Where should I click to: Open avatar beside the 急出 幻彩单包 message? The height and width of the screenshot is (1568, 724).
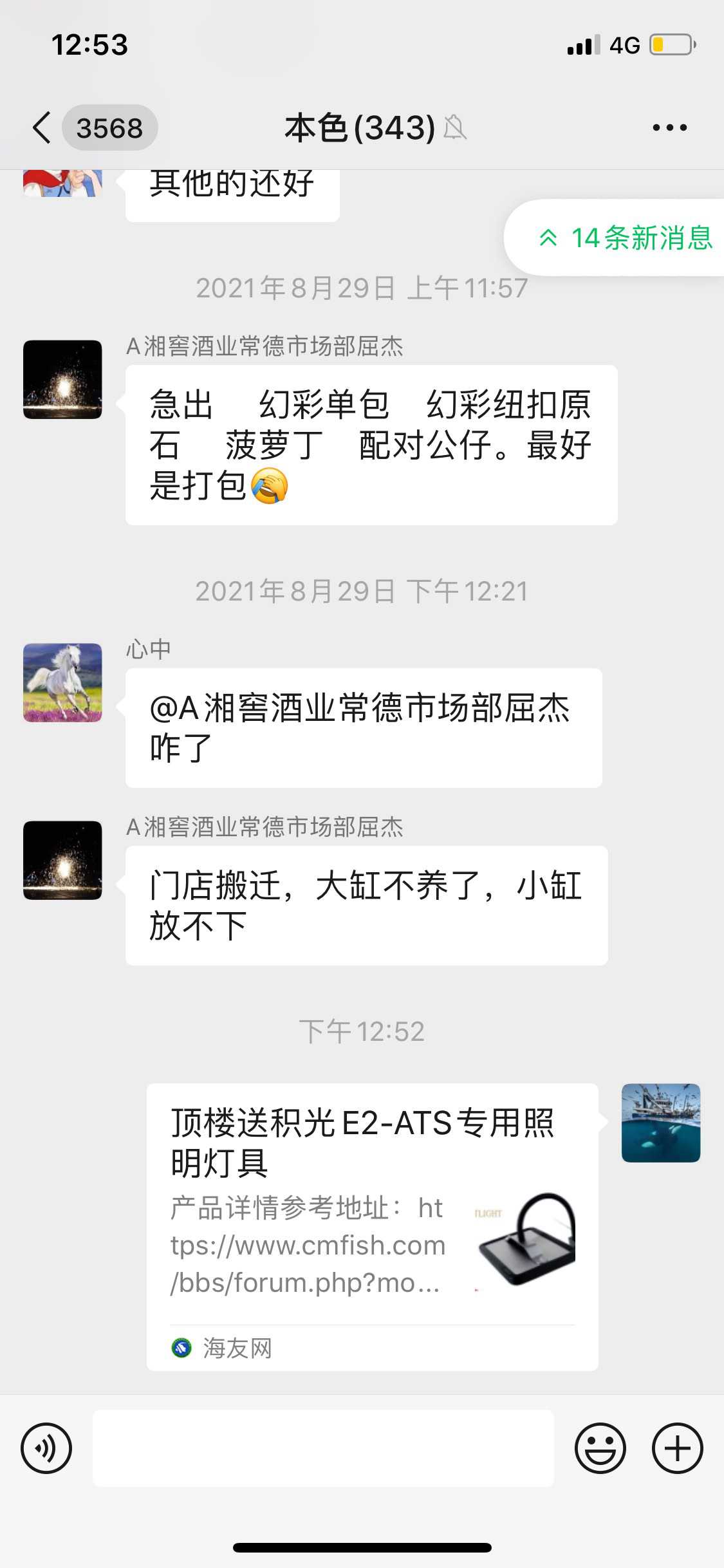click(x=62, y=379)
